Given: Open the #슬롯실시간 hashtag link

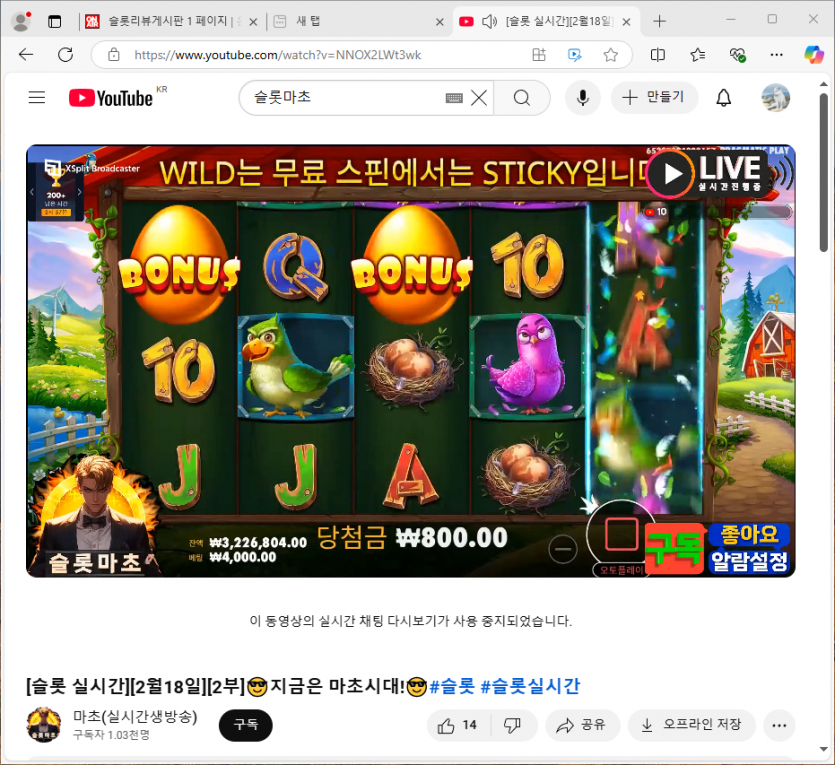Looking at the screenshot, I should [530, 686].
